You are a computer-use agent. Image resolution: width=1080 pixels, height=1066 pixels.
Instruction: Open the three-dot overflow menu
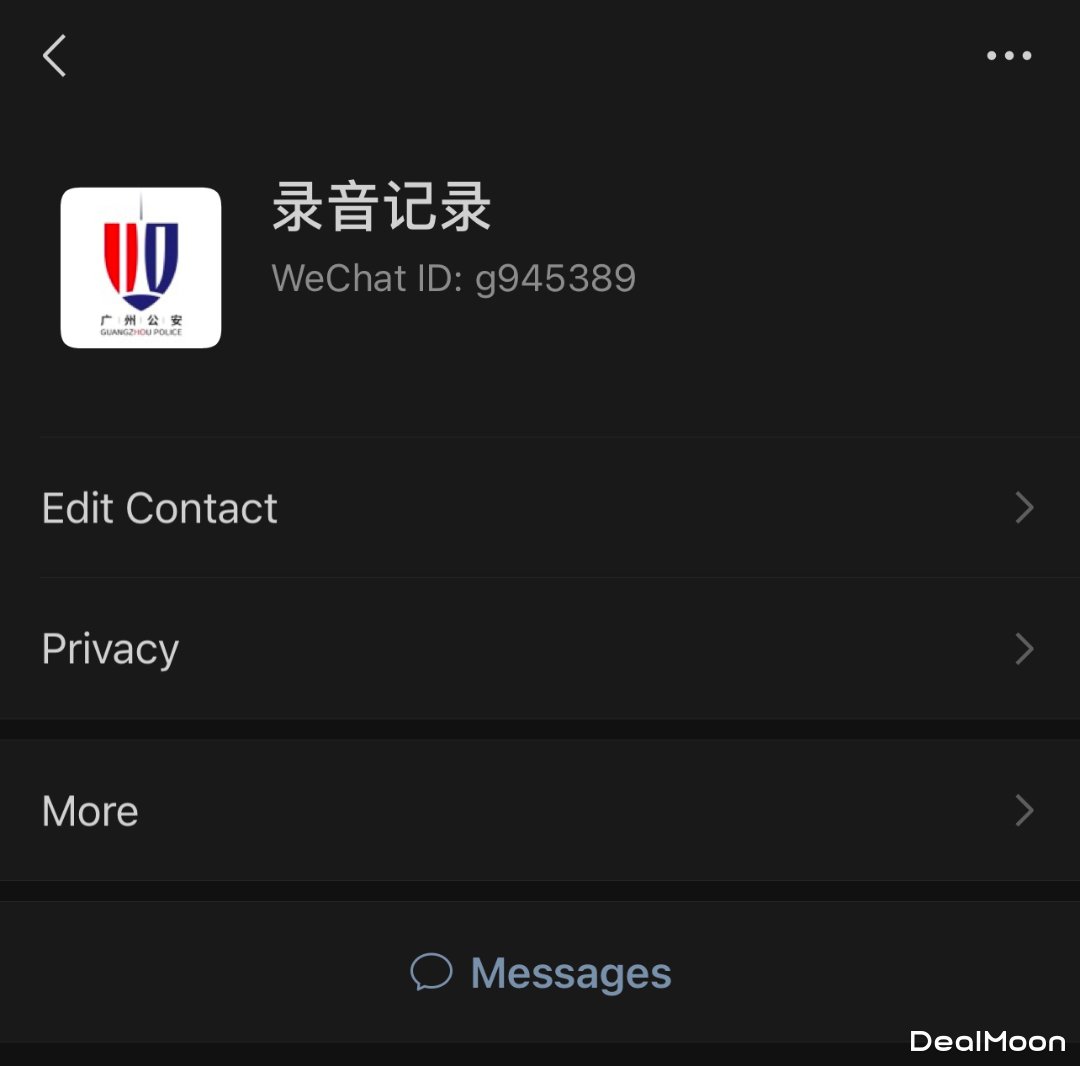1008,56
